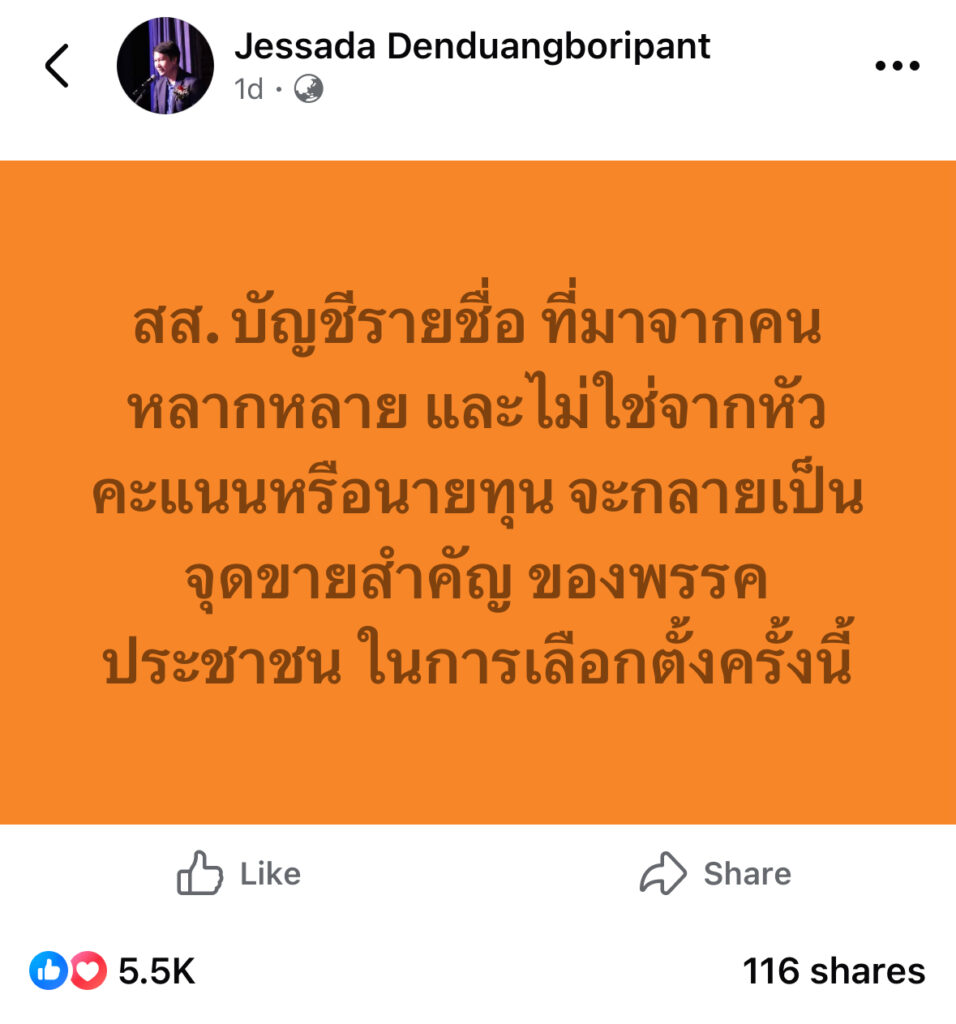View the 116 shares
This screenshot has height=1024, width=956.
[833, 970]
